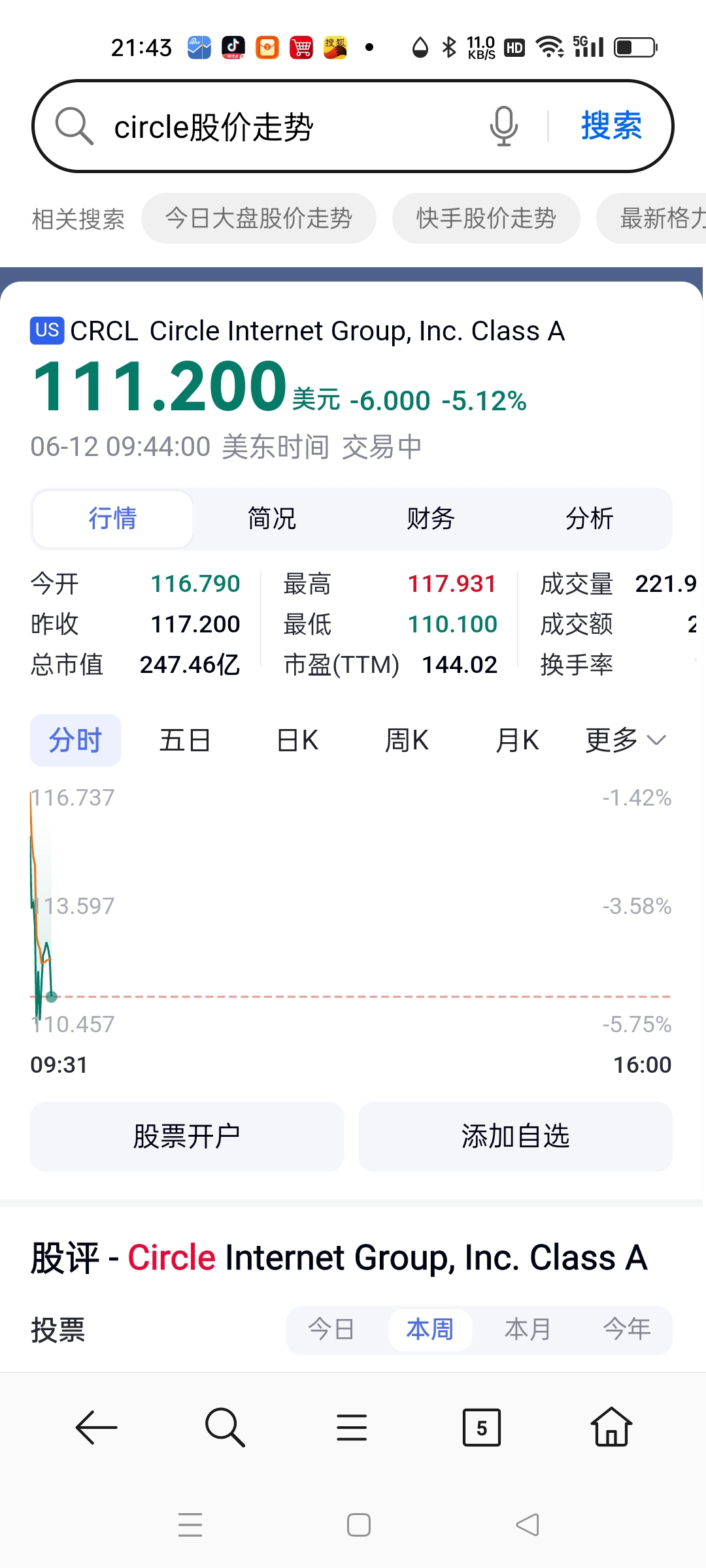Open the browser tabs switcher showing 5

(x=482, y=1428)
